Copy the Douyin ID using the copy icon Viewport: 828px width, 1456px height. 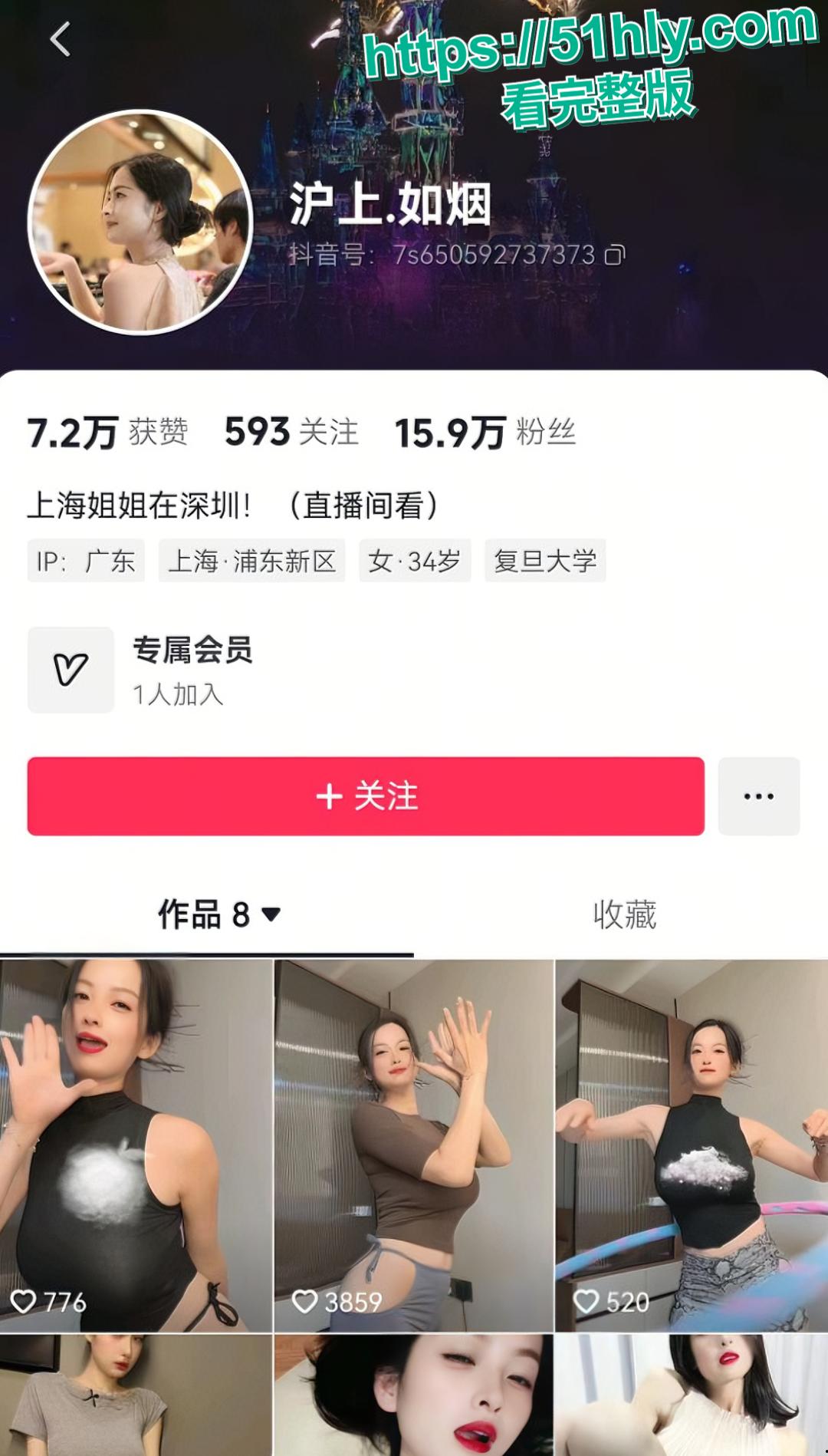tap(616, 253)
